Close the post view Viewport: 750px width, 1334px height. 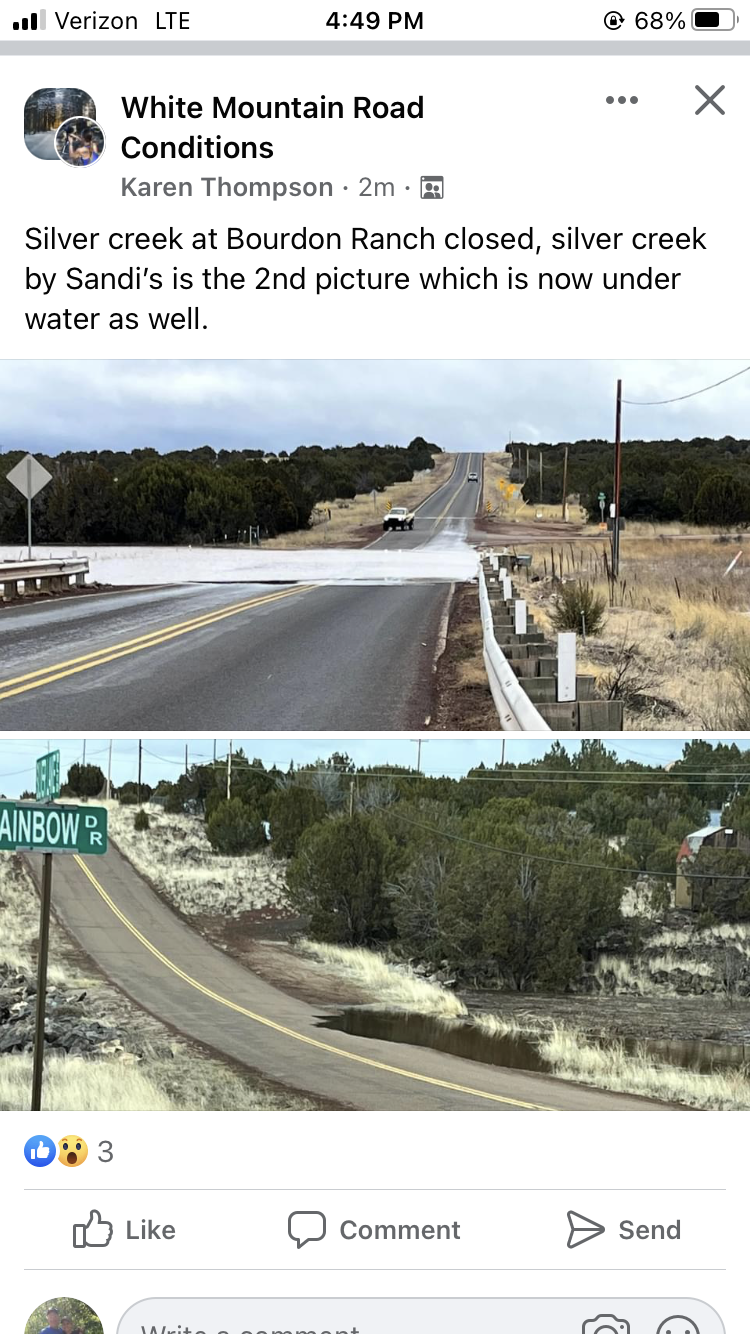(x=709, y=100)
